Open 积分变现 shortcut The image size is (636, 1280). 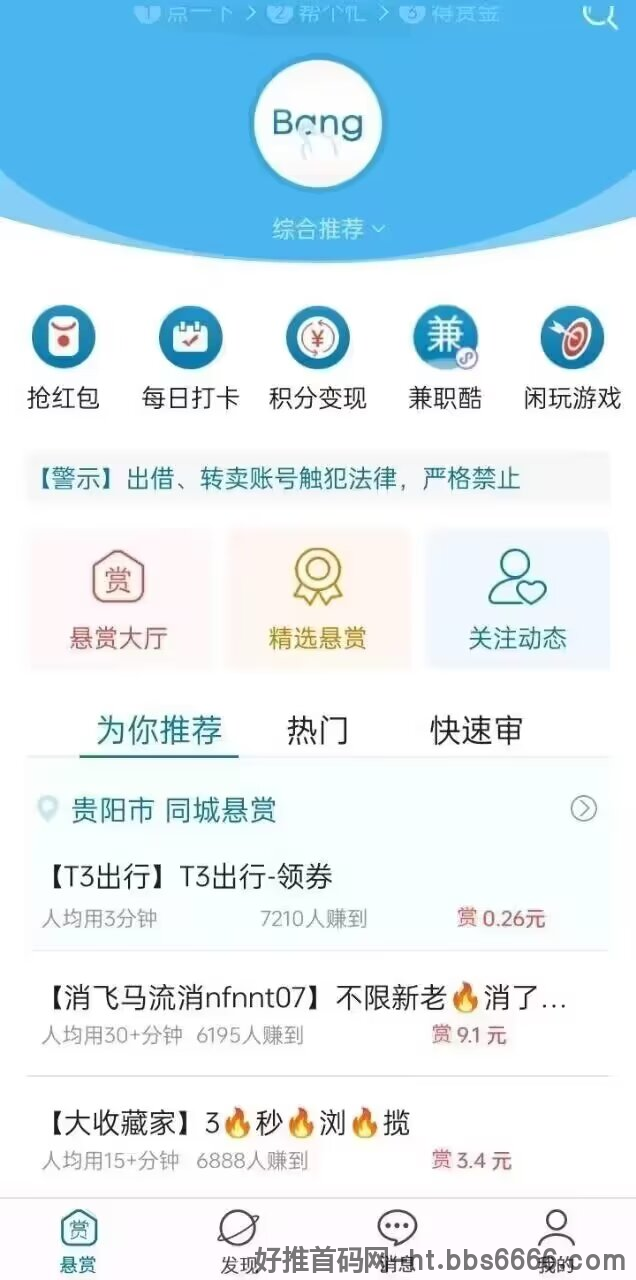point(318,359)
